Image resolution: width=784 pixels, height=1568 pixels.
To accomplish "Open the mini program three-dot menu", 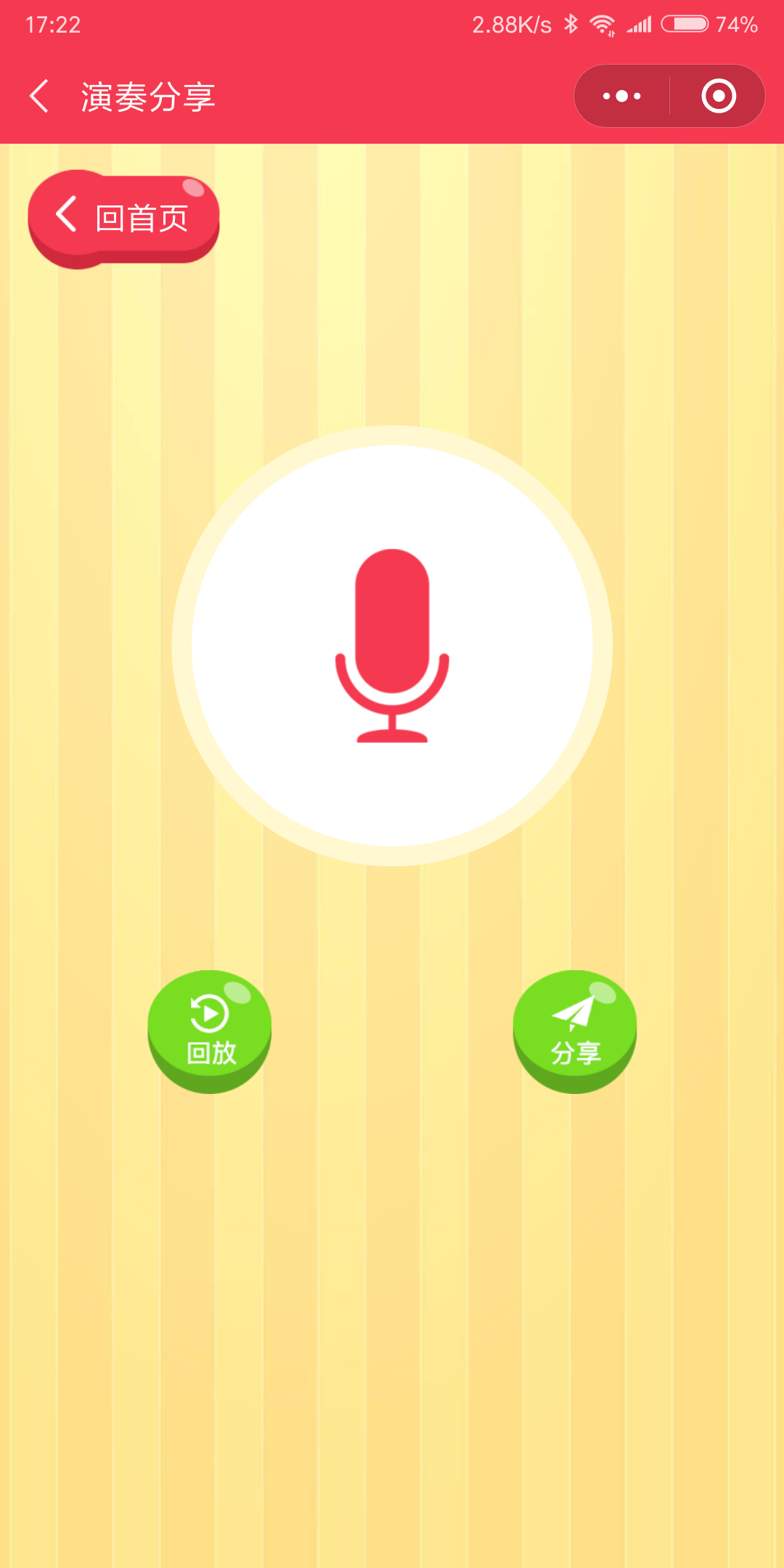I will (x=622, y=96).
